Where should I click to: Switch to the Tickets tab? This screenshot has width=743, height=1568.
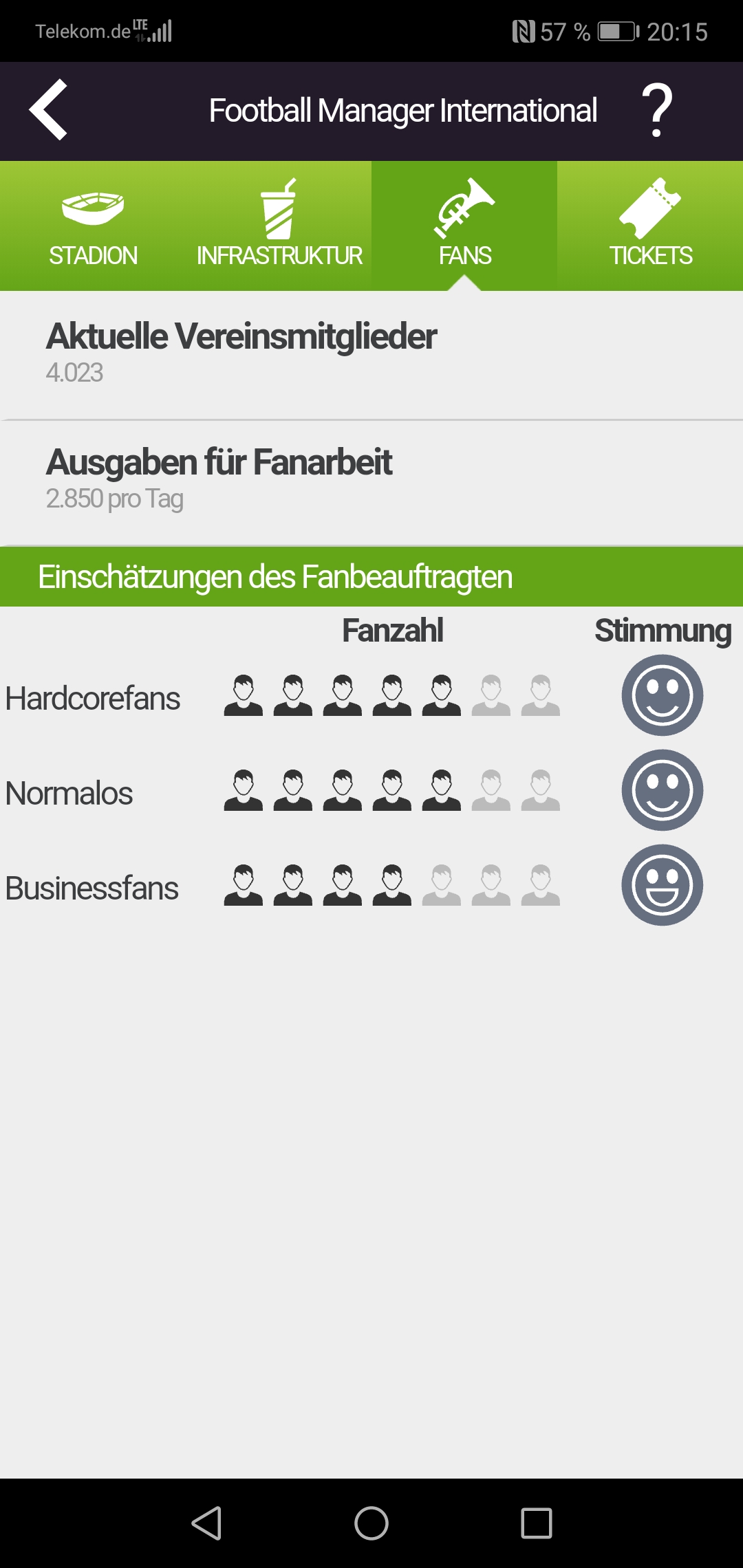(x=650, y=227)
